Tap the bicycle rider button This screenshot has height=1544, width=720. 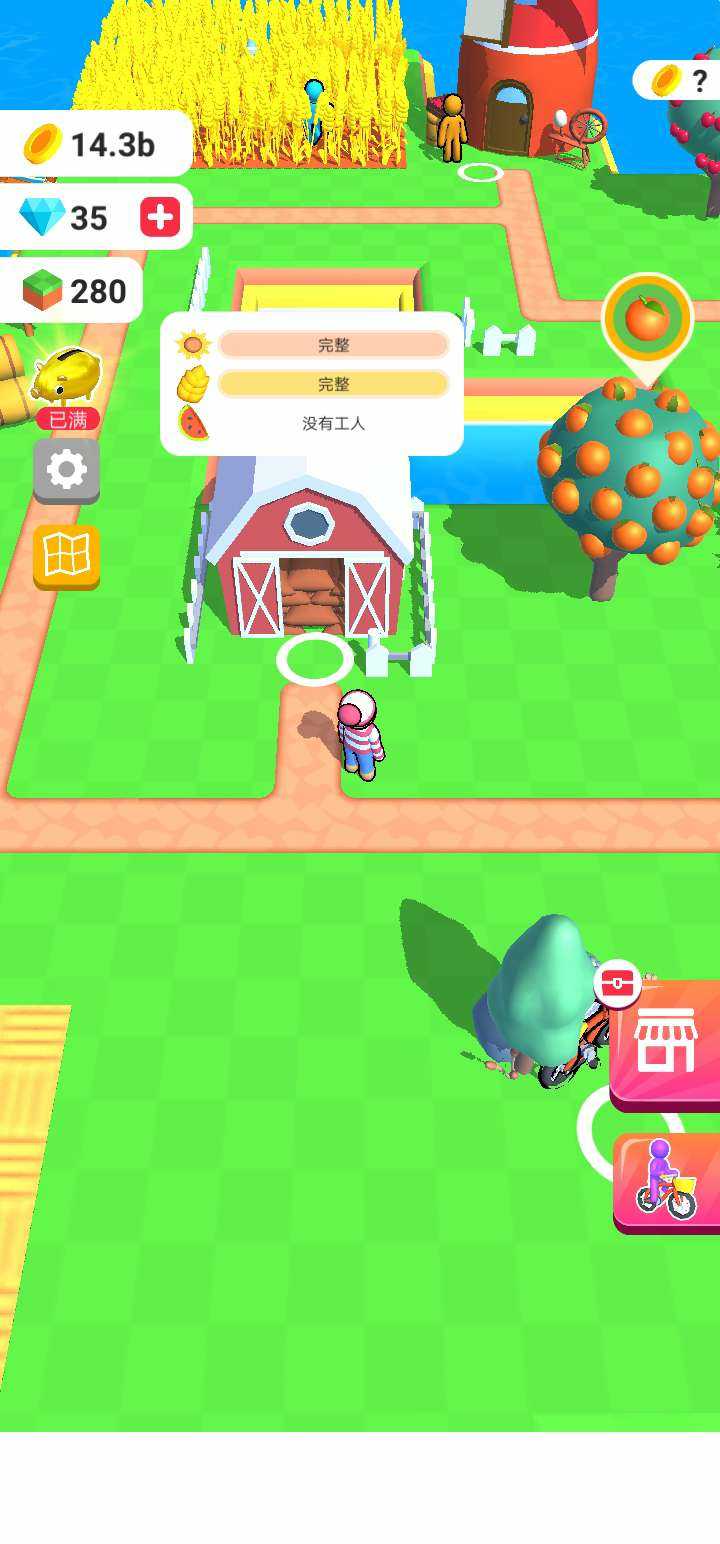(x=667, y=1180)
